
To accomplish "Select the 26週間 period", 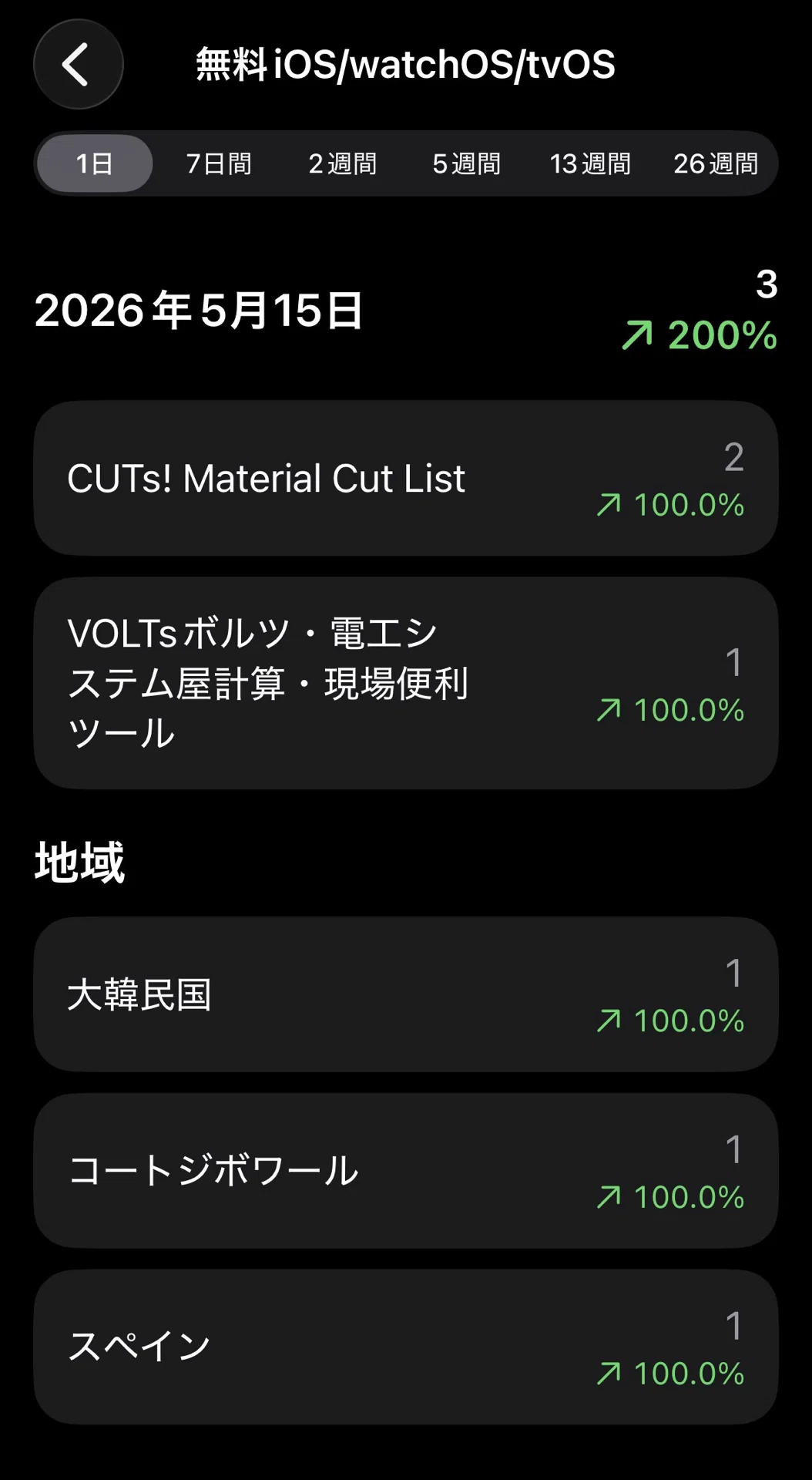I will tap(716, 163).
